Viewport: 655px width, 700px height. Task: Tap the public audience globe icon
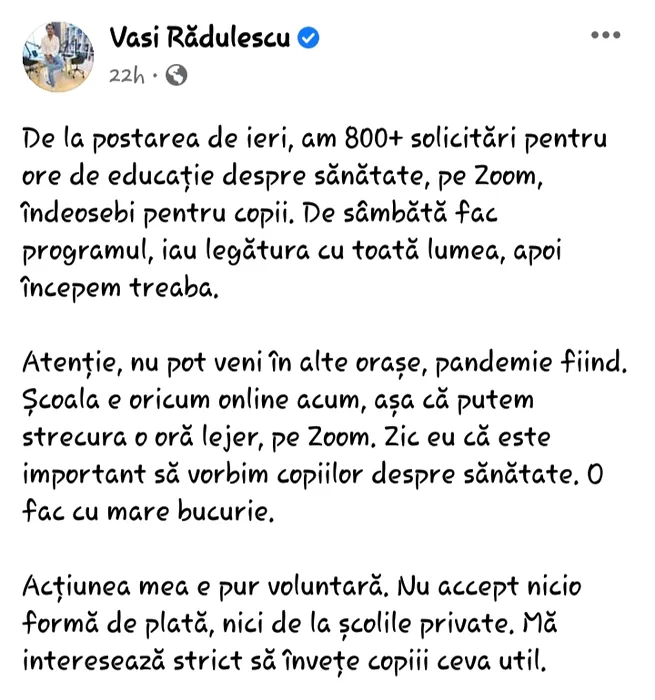pos(176,75)
